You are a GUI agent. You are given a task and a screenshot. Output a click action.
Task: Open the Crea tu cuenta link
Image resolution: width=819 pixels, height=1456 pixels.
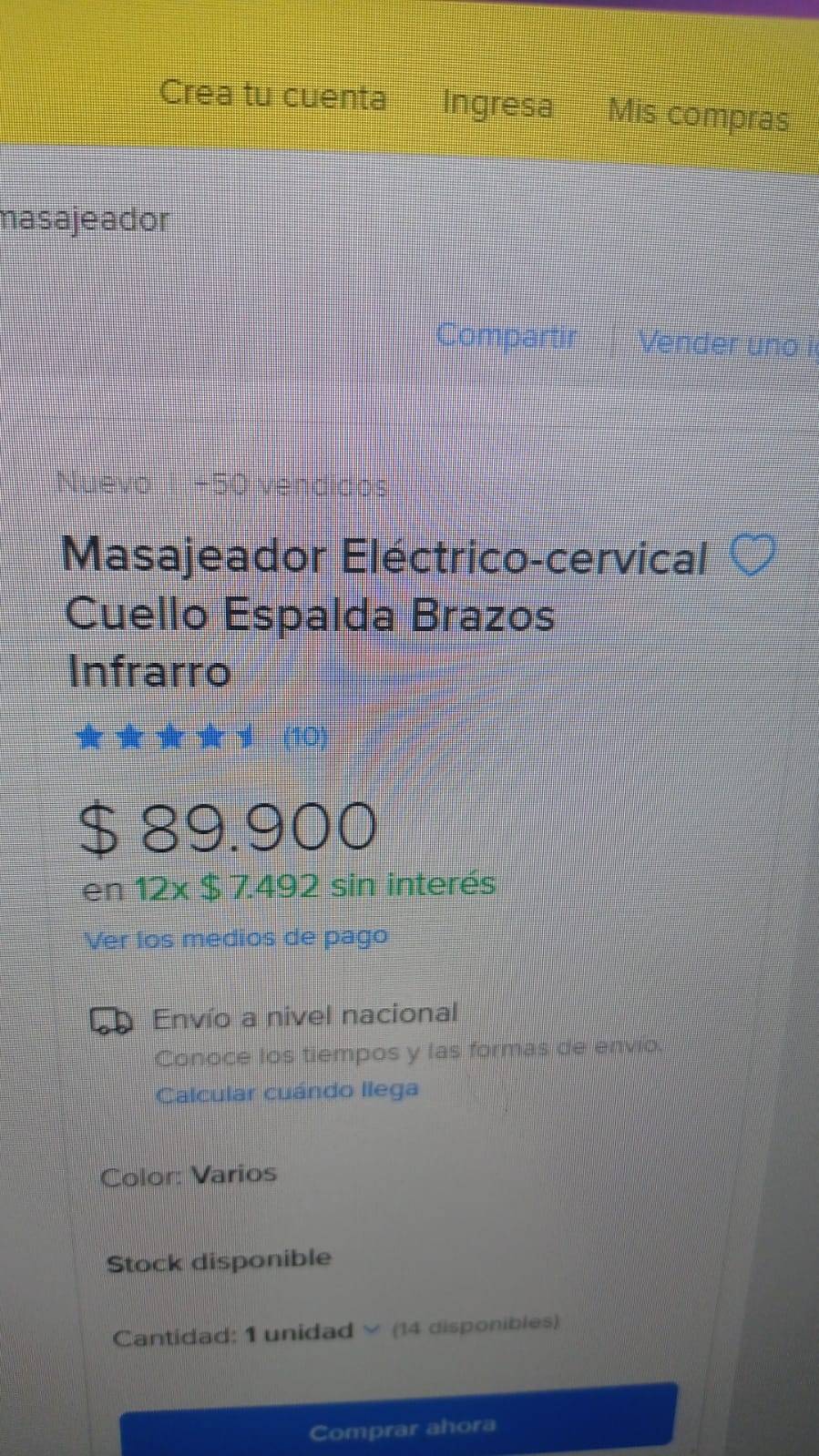point(272,95)
